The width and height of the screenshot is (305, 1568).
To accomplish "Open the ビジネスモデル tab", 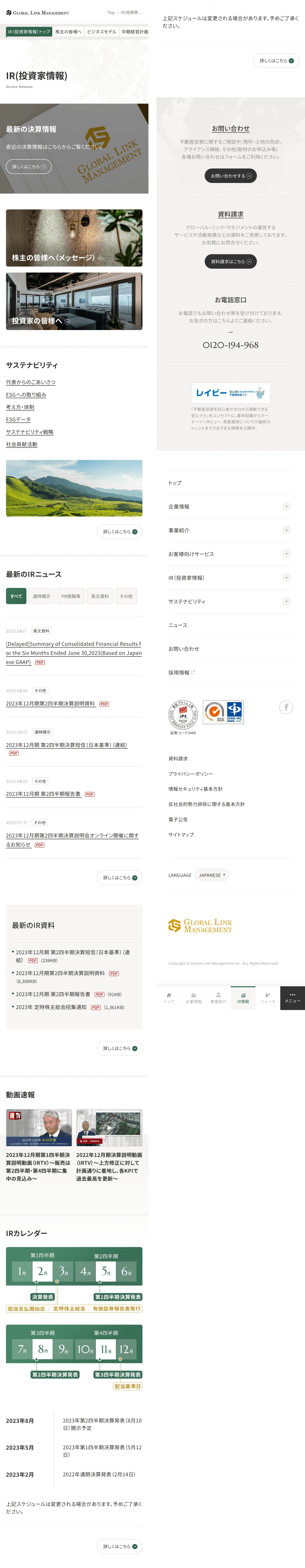I will 101,32.
